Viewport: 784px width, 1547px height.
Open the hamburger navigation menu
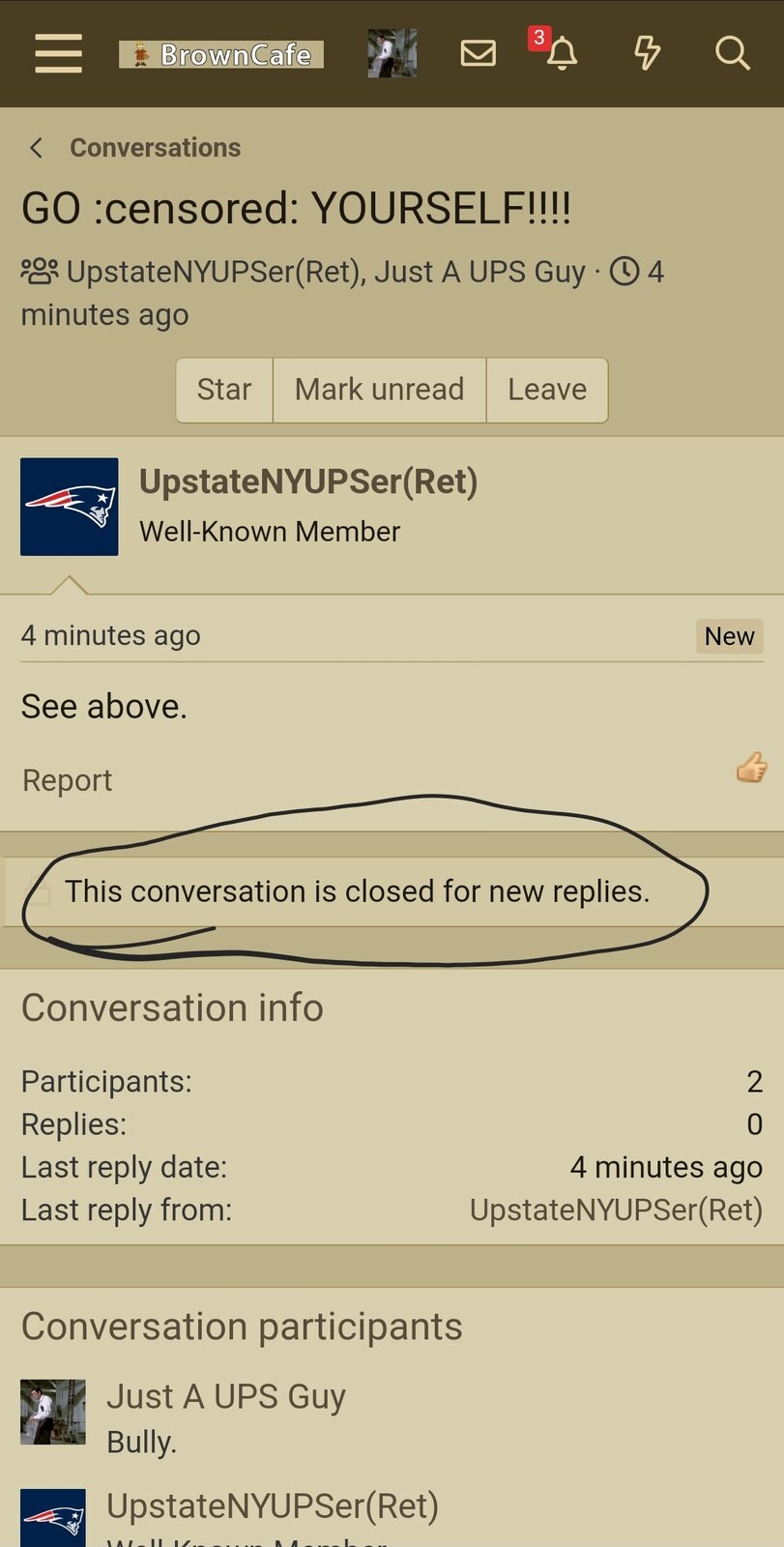pyautogui.click(x=58, y=53)
